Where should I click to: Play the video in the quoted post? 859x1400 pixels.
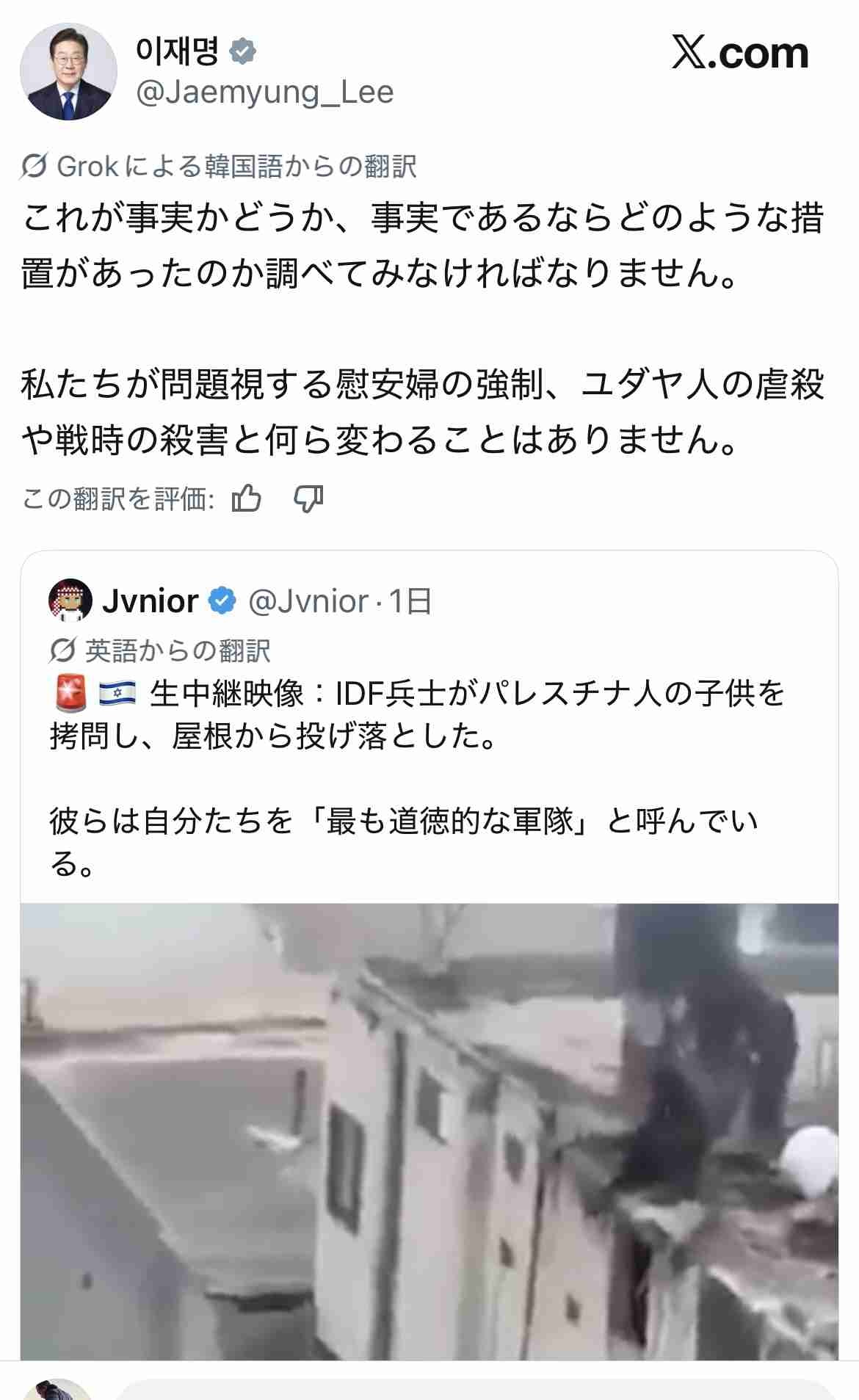click(429, 1131)
